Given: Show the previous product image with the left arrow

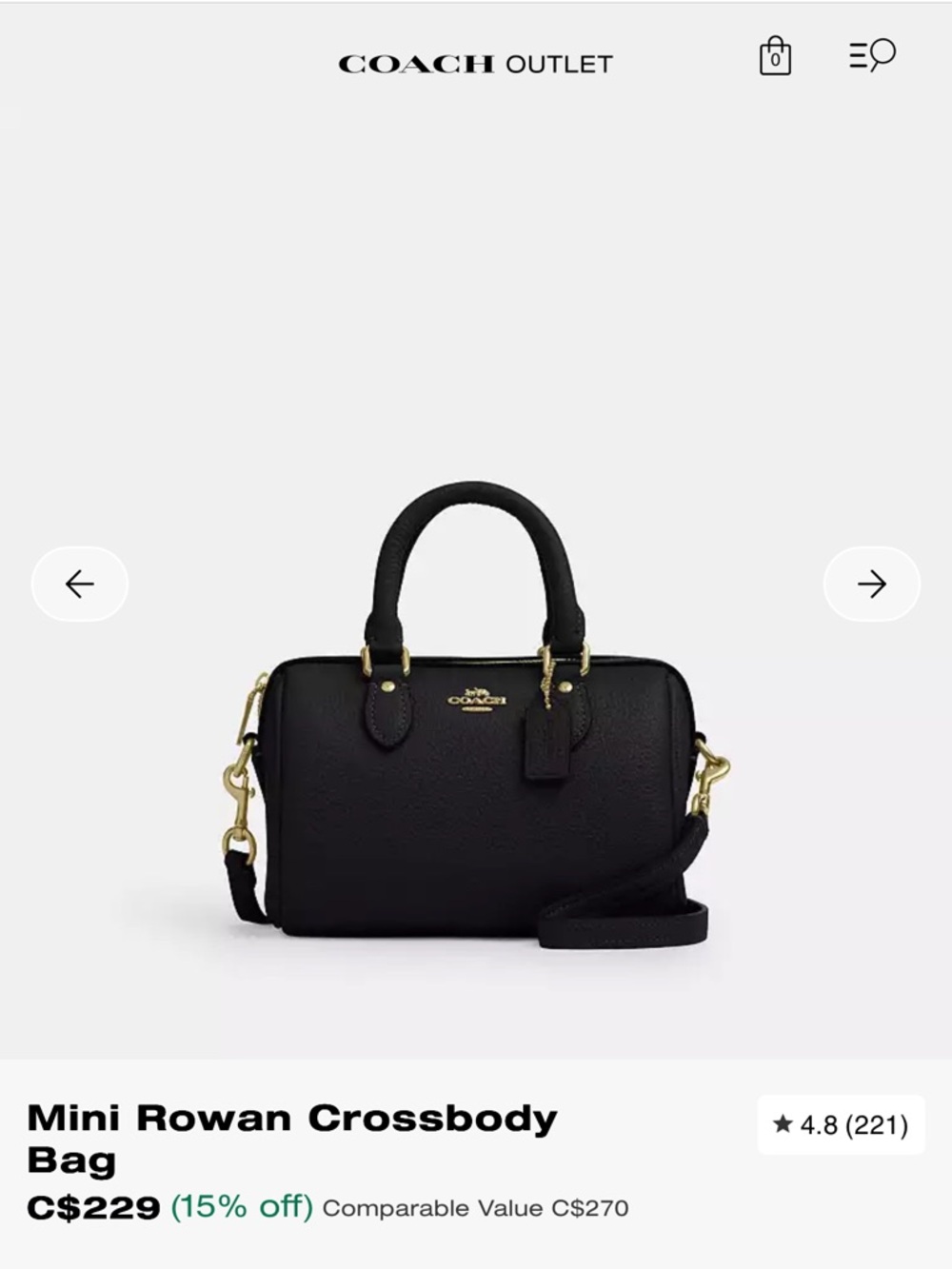Looking at the screenshot, I should pos(79,585).
